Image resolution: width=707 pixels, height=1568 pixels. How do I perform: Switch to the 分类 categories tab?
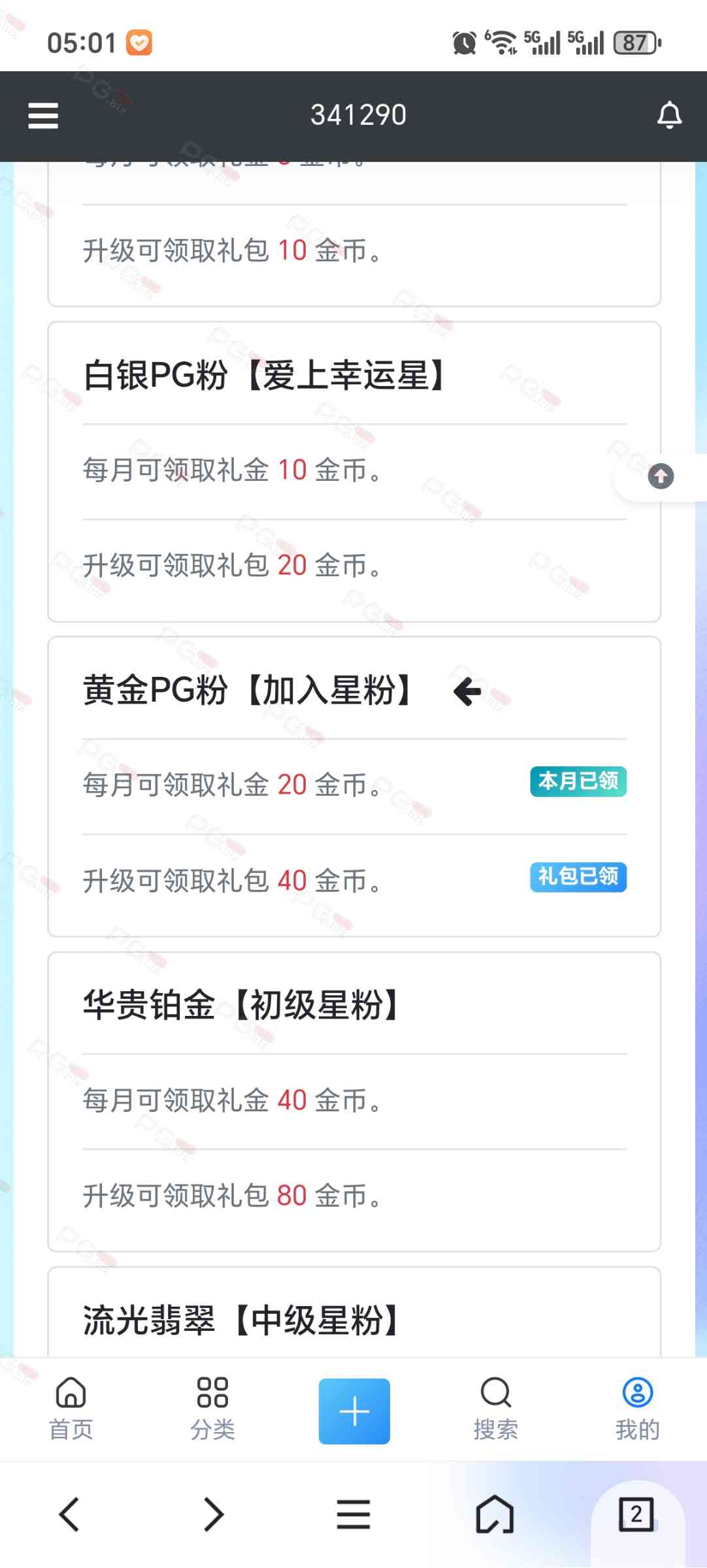tap(212, 1410)
